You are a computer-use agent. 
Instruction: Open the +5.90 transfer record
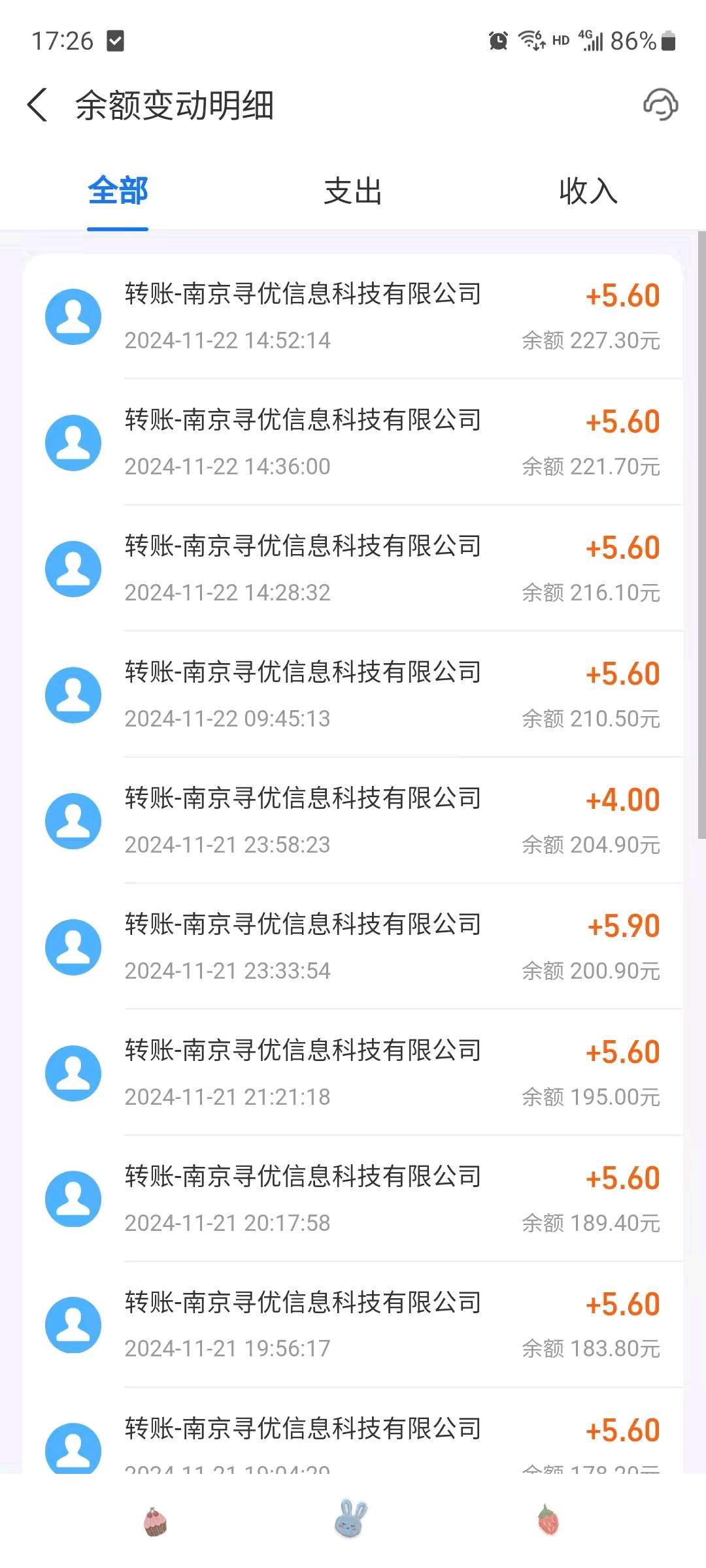pyautogui.click(x=353, y=947)
